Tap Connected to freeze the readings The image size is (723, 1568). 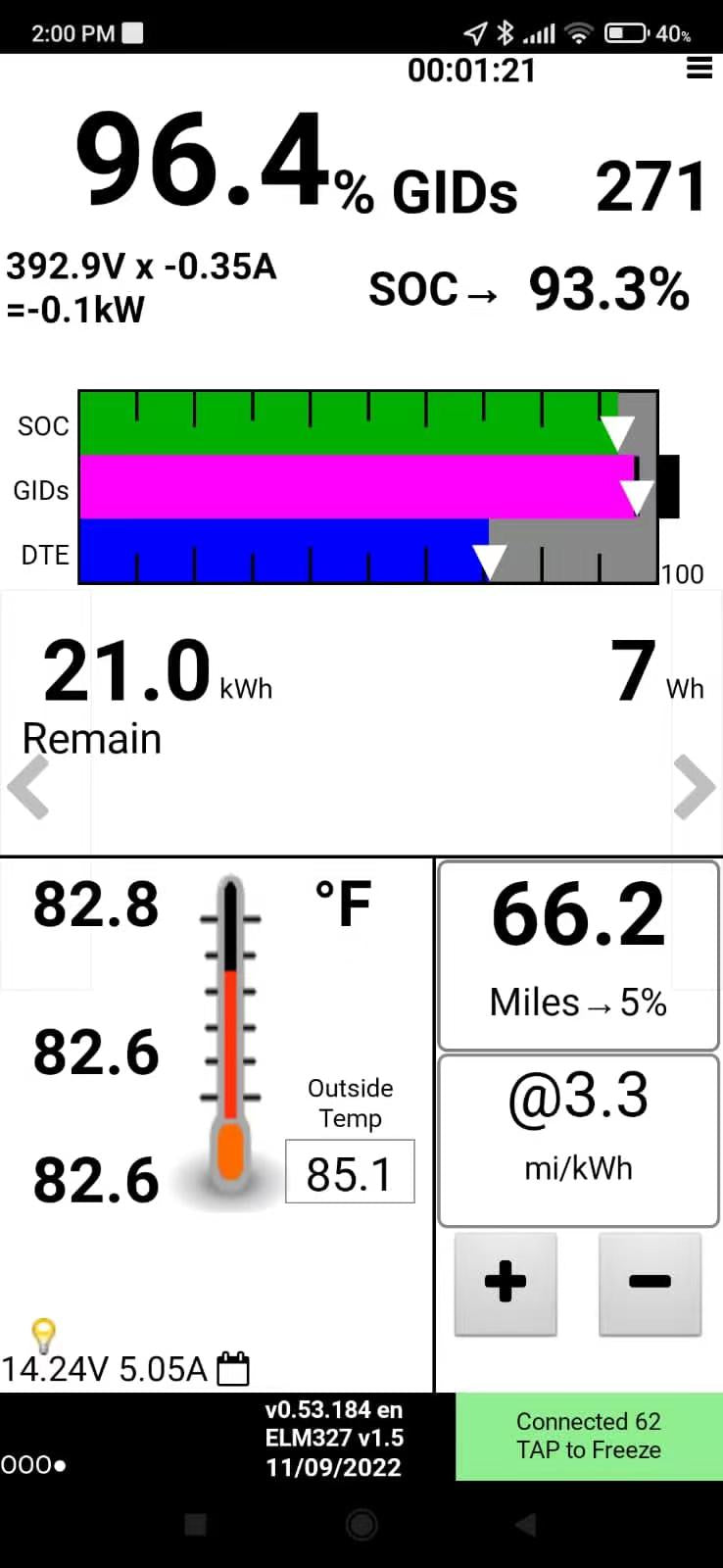pyautogui.click(x=588, y=1436)
